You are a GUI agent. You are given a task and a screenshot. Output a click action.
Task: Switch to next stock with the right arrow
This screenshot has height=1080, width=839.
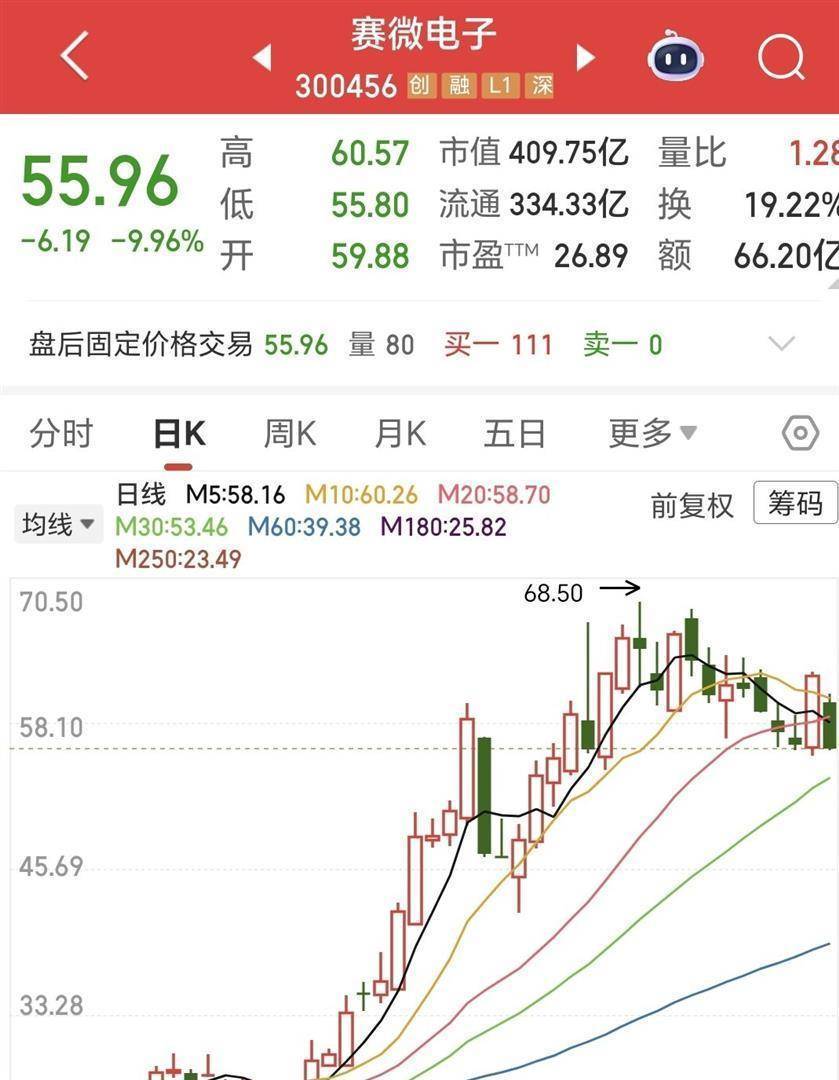pyautogui.click(x=586, y=58)
